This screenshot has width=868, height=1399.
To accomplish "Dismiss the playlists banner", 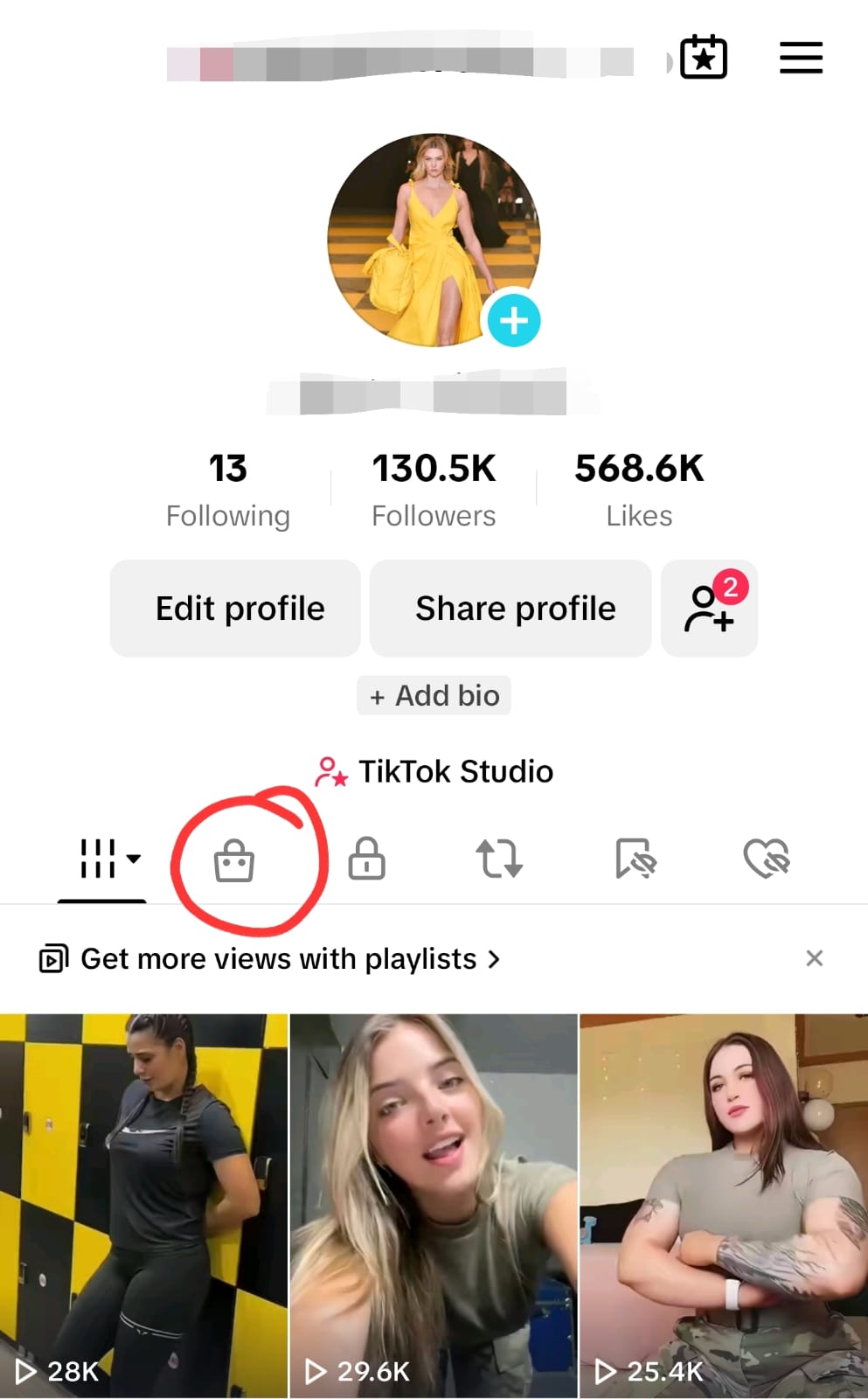I will coord(815,958).
